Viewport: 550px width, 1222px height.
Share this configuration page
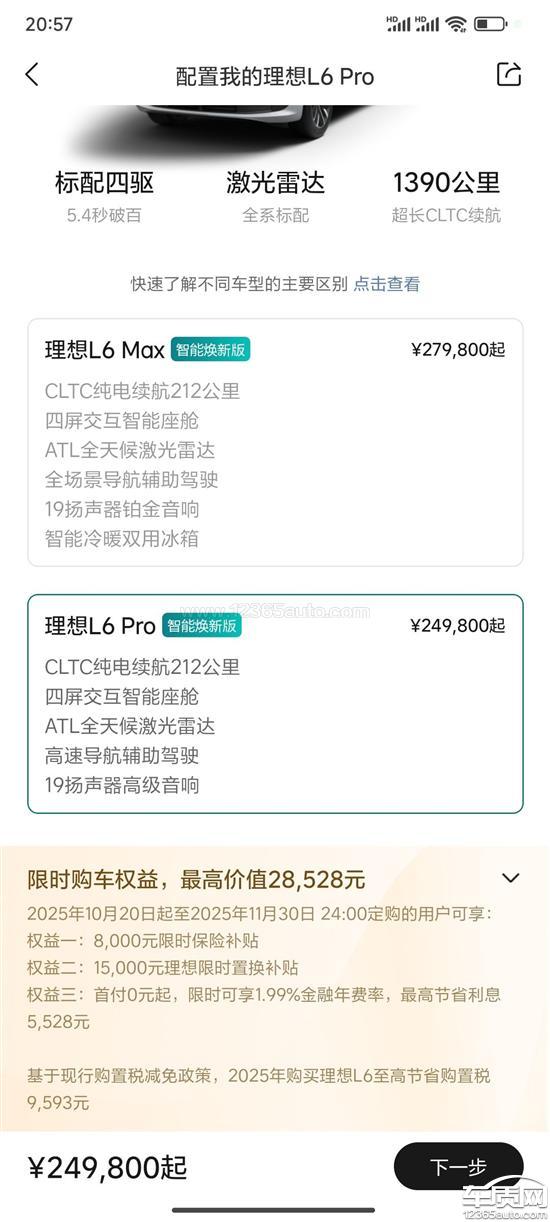(509, 74)
